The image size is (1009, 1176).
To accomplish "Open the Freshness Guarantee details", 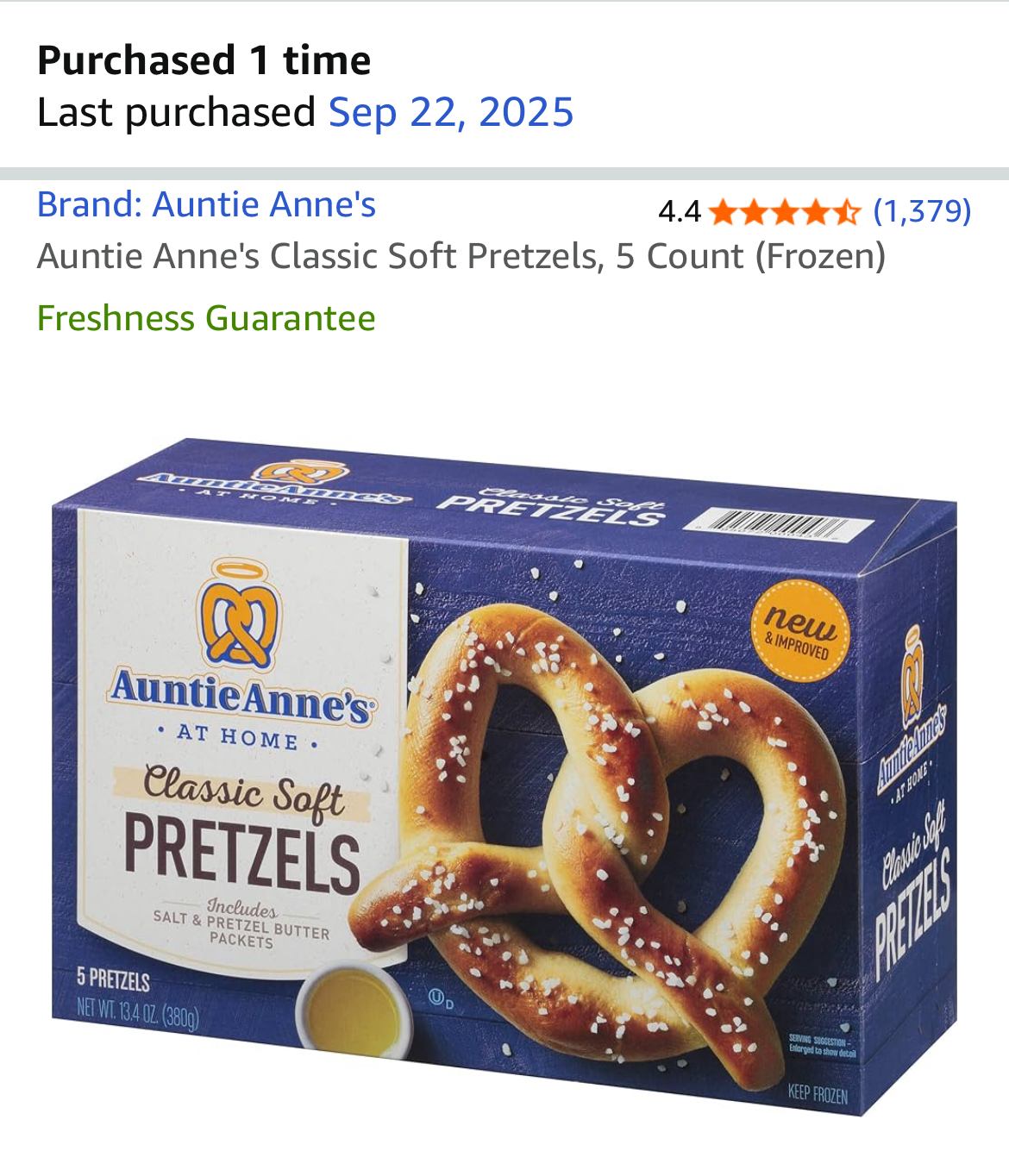I will [x=206, y=319].
